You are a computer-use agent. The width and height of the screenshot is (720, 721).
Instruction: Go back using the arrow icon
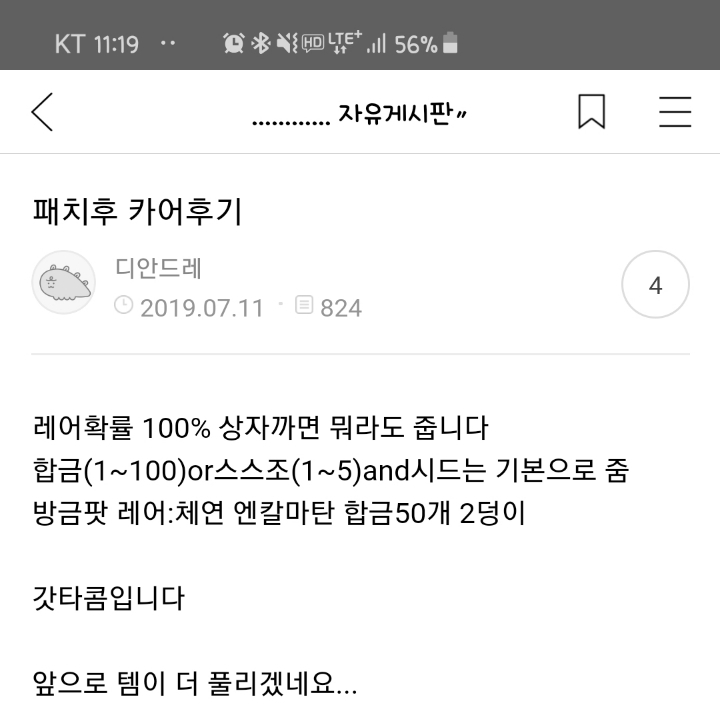click(42, 112)
